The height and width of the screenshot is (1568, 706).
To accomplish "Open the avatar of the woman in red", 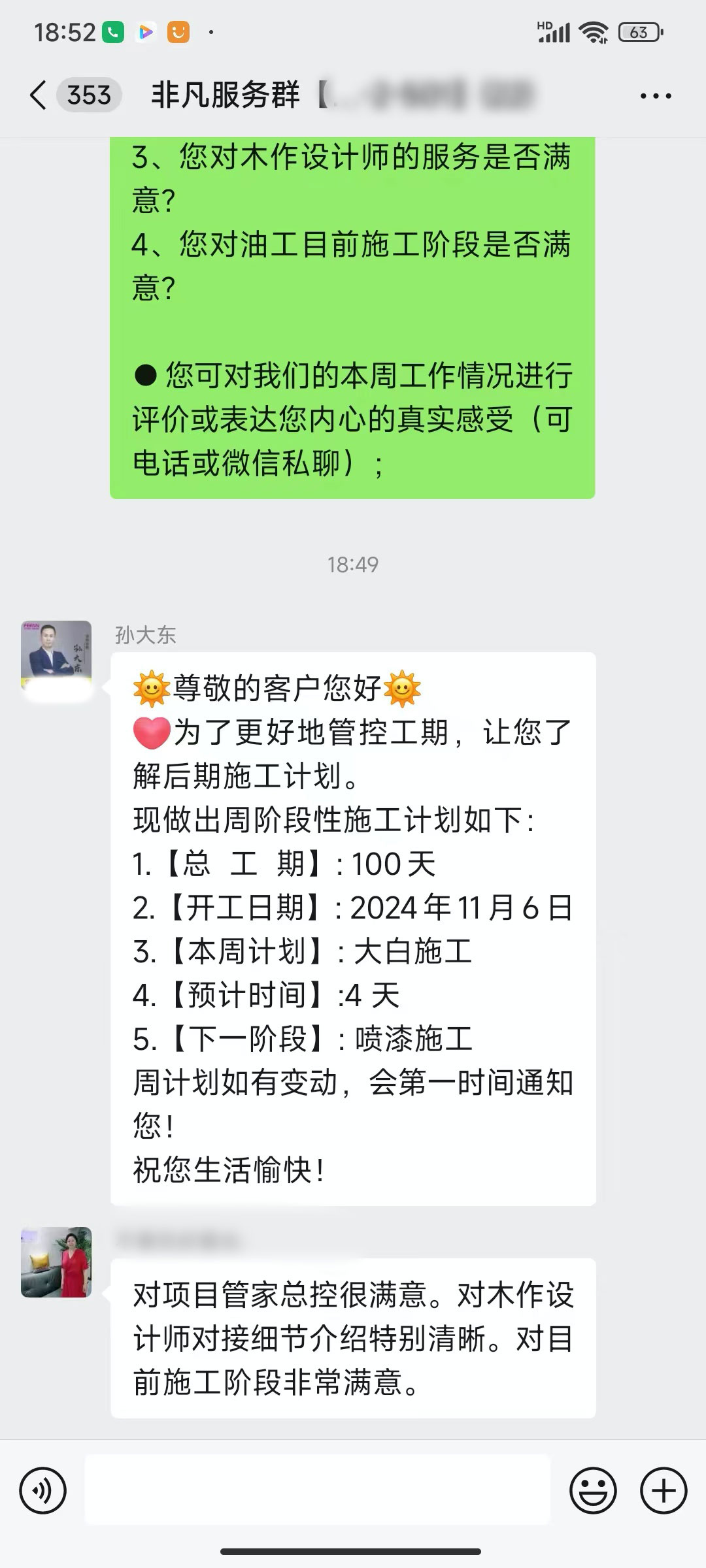I will [x=56, y=1262].
